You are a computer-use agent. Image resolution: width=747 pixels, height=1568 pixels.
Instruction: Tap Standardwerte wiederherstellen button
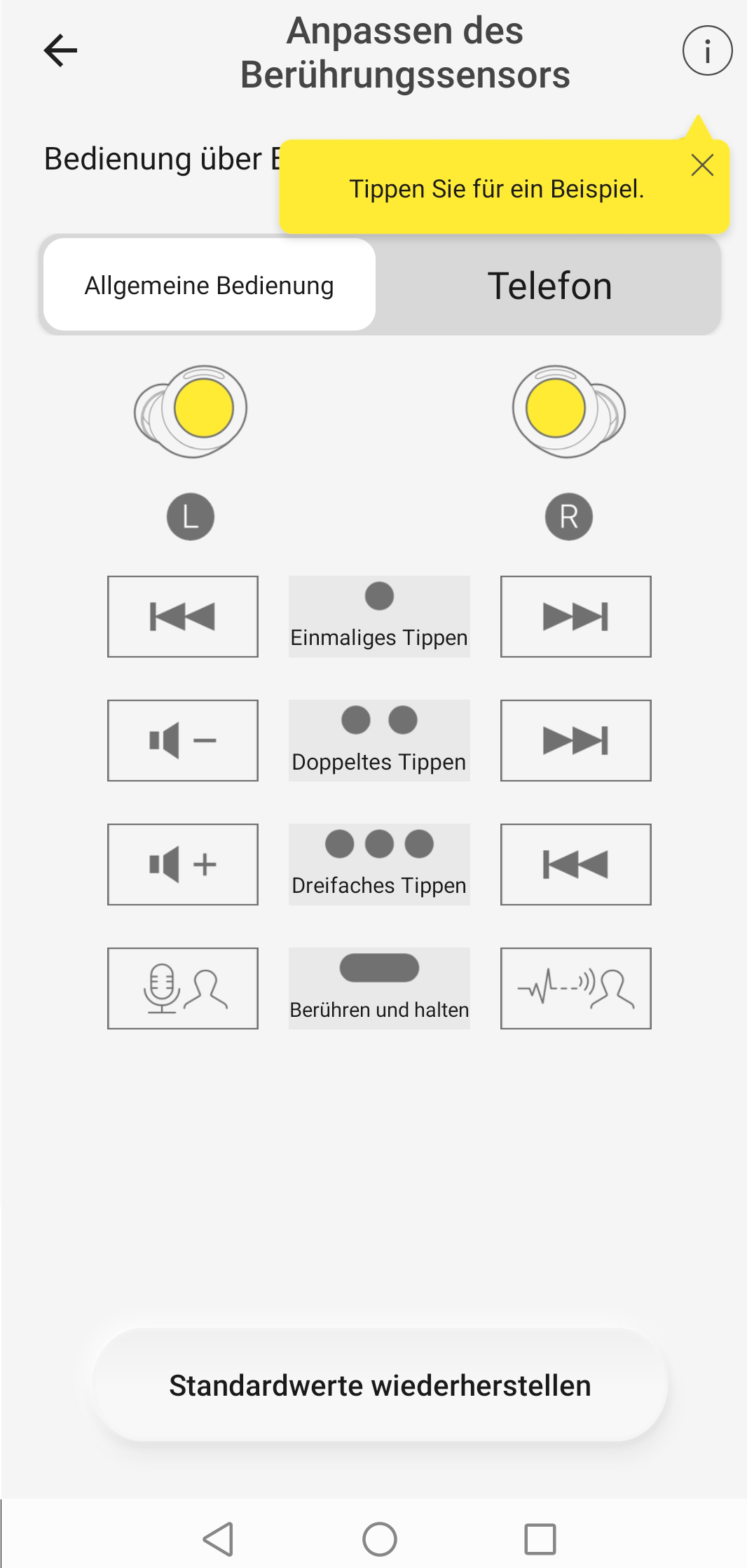[x=380, y=1385]
